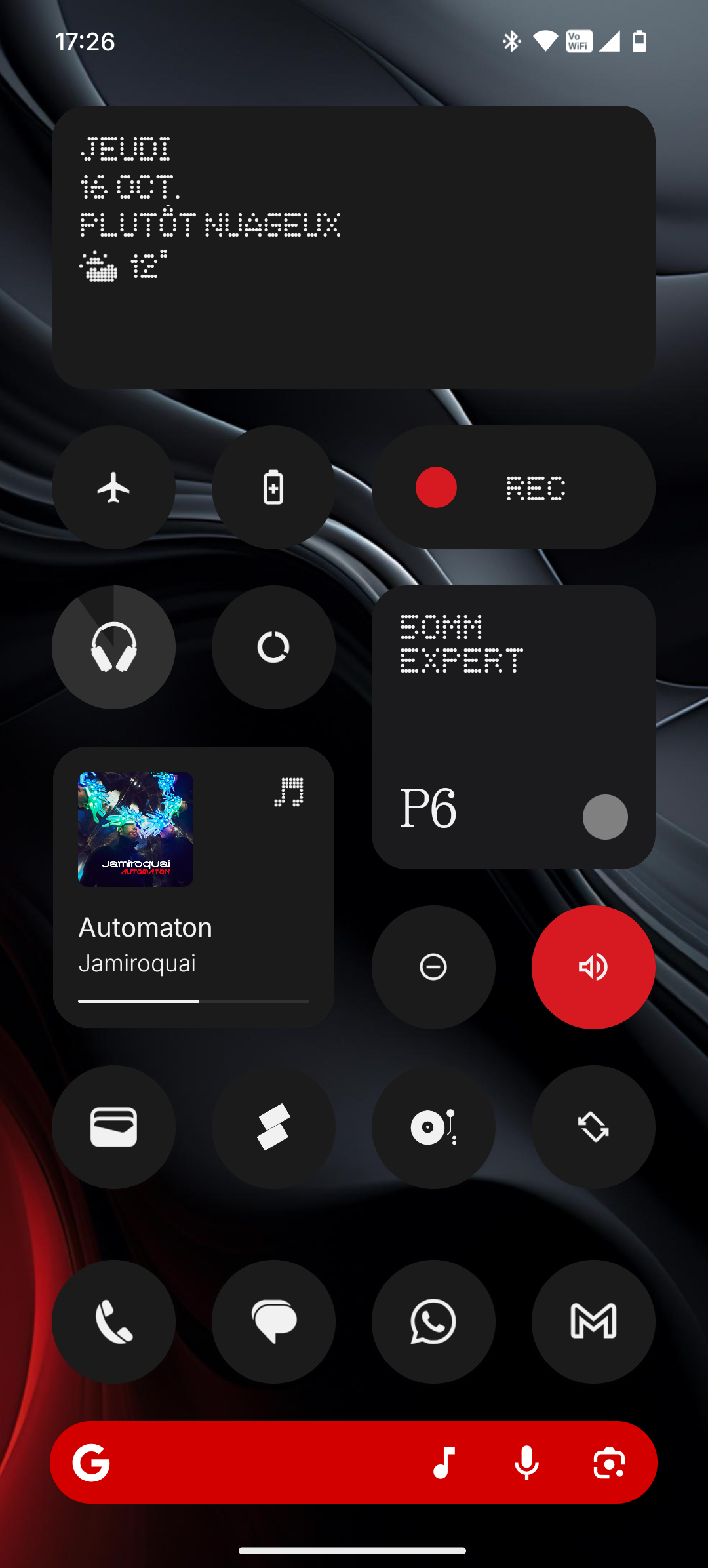Toggle the red sound mode button

pyautogui.click(x=593, y=967)
